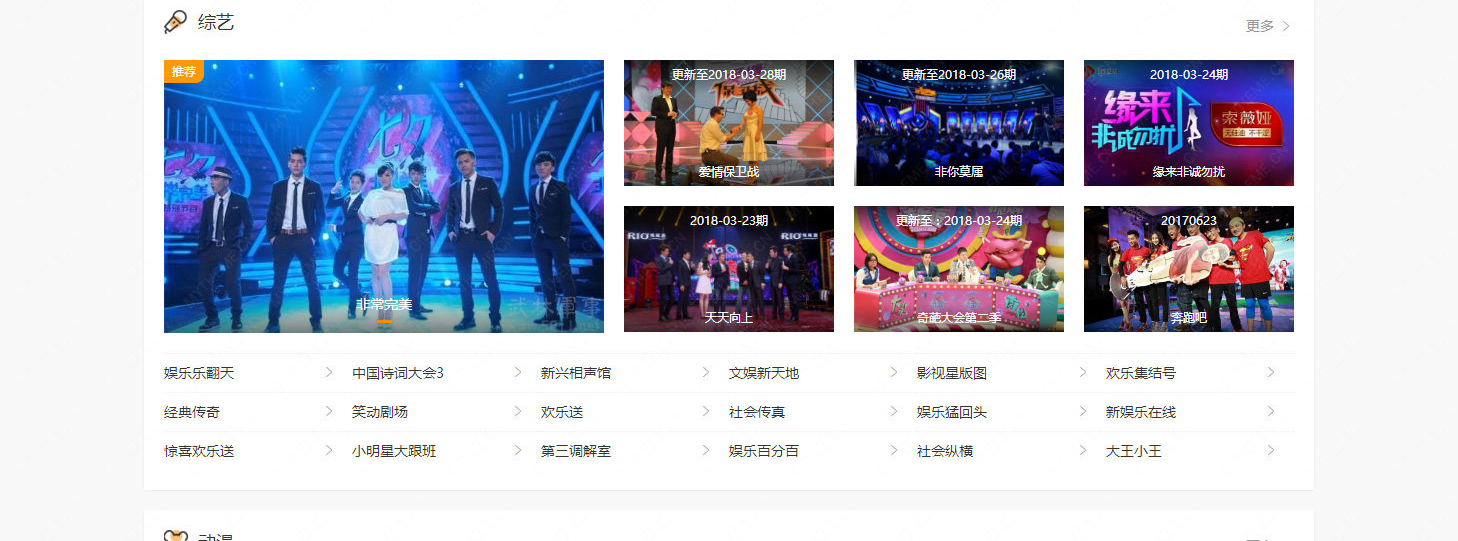Open the 缘来非诚勿扰 show tile
The height and width of the screenshot is (541, 1458).
pos(1189,123)
